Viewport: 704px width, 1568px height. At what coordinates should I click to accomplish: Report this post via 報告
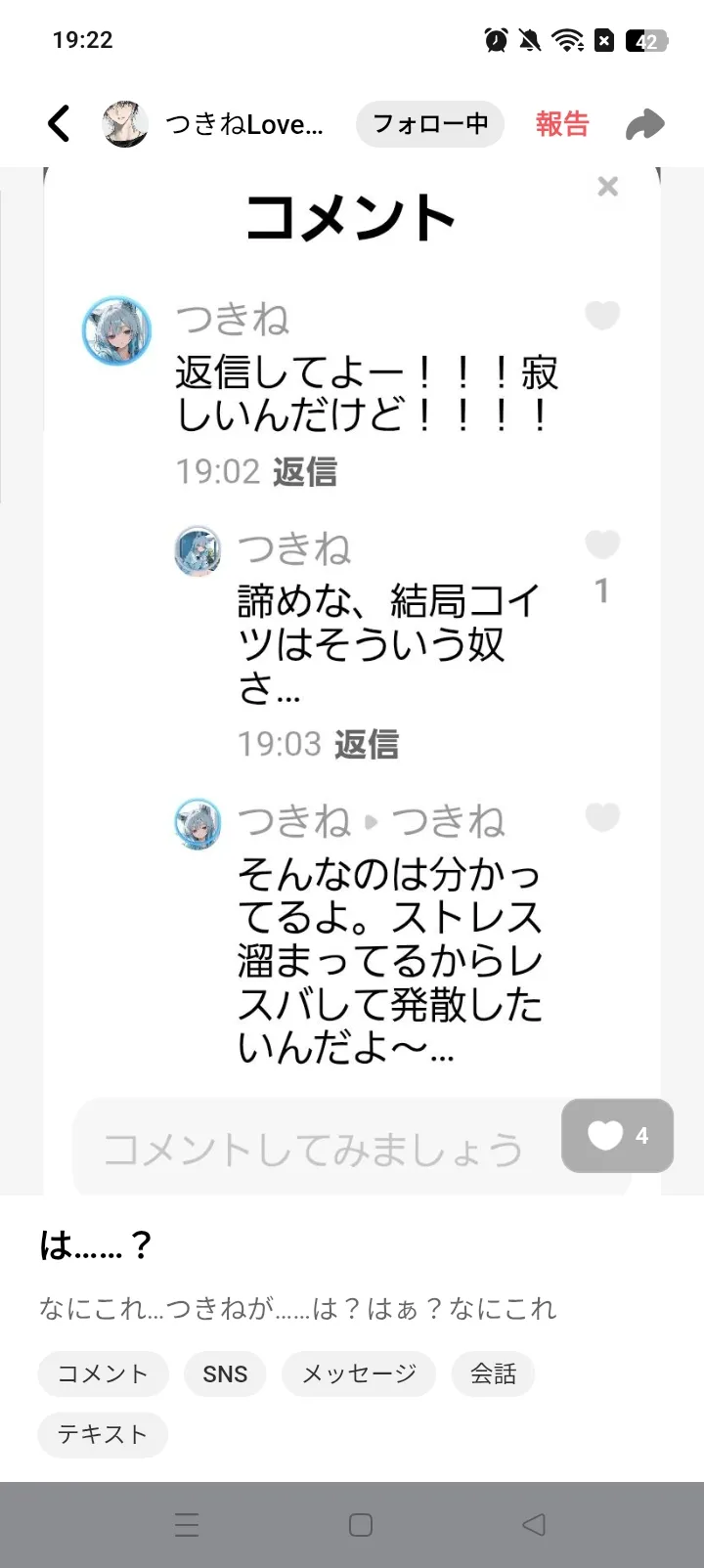tap(562, 124)
